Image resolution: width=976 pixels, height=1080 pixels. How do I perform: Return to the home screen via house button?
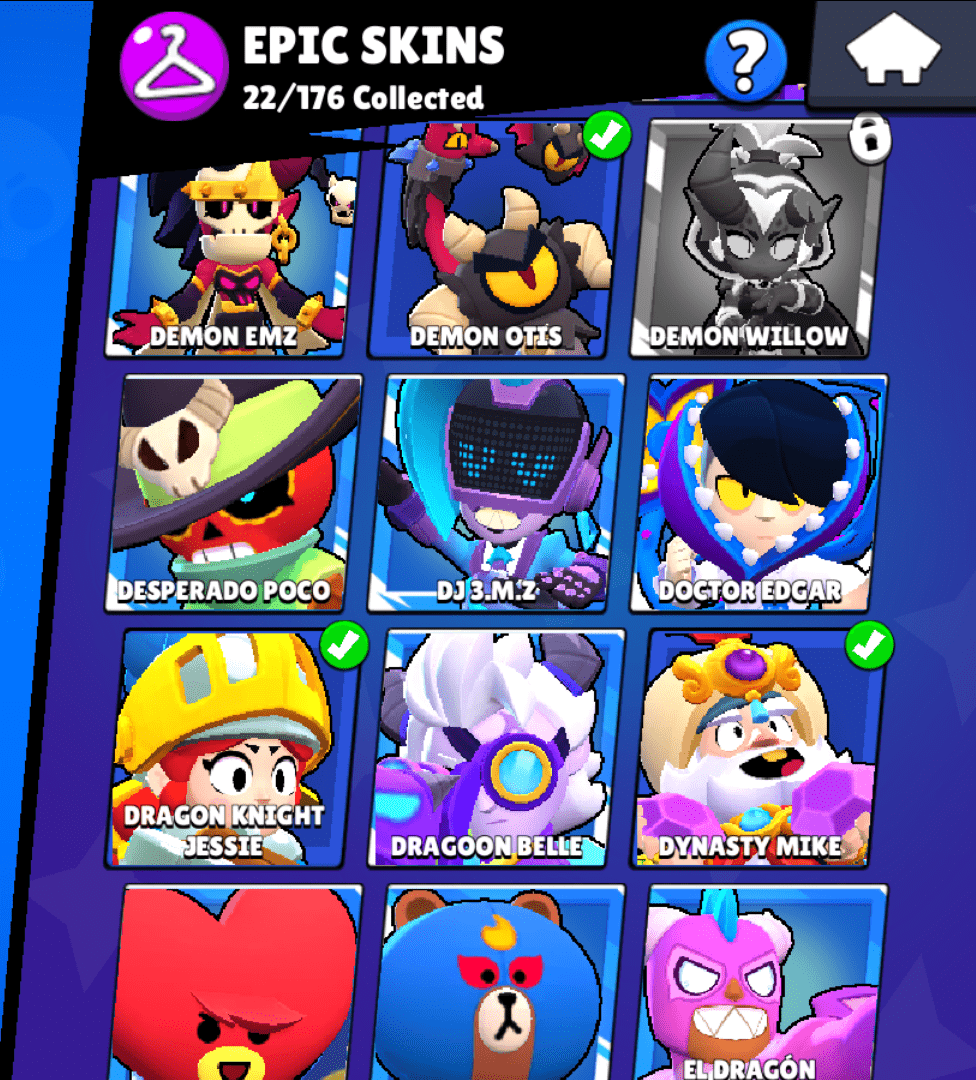(x=893, y=52)
